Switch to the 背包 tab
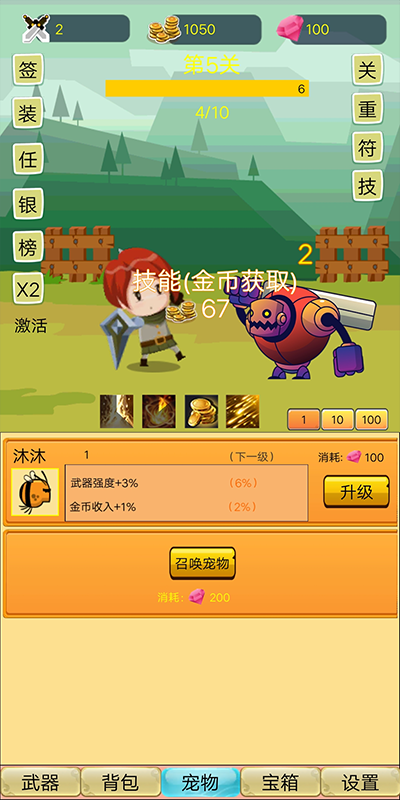 [x=120, y=783]
